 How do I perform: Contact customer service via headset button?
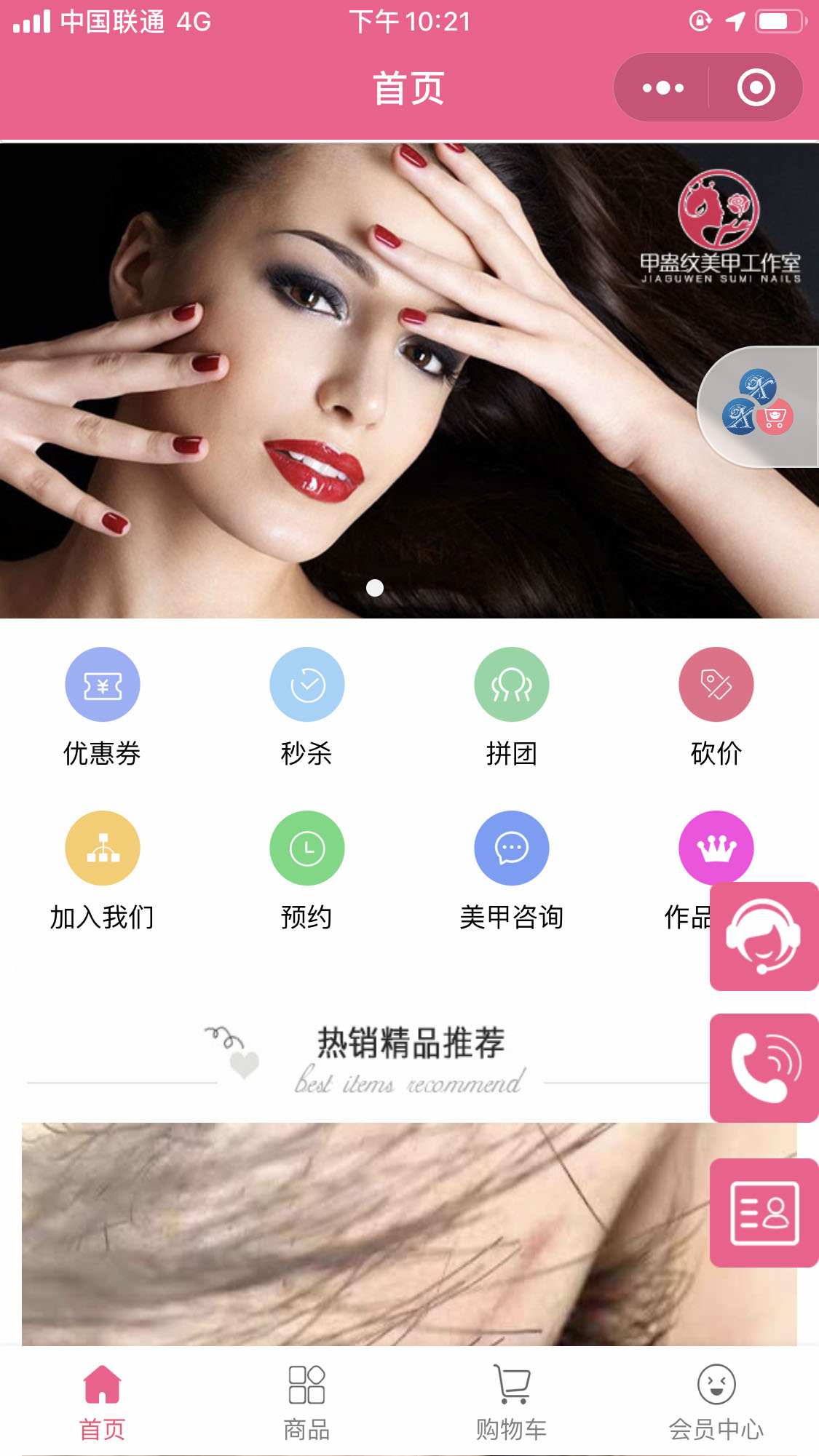pyautogui.click(x=764, y=936)
